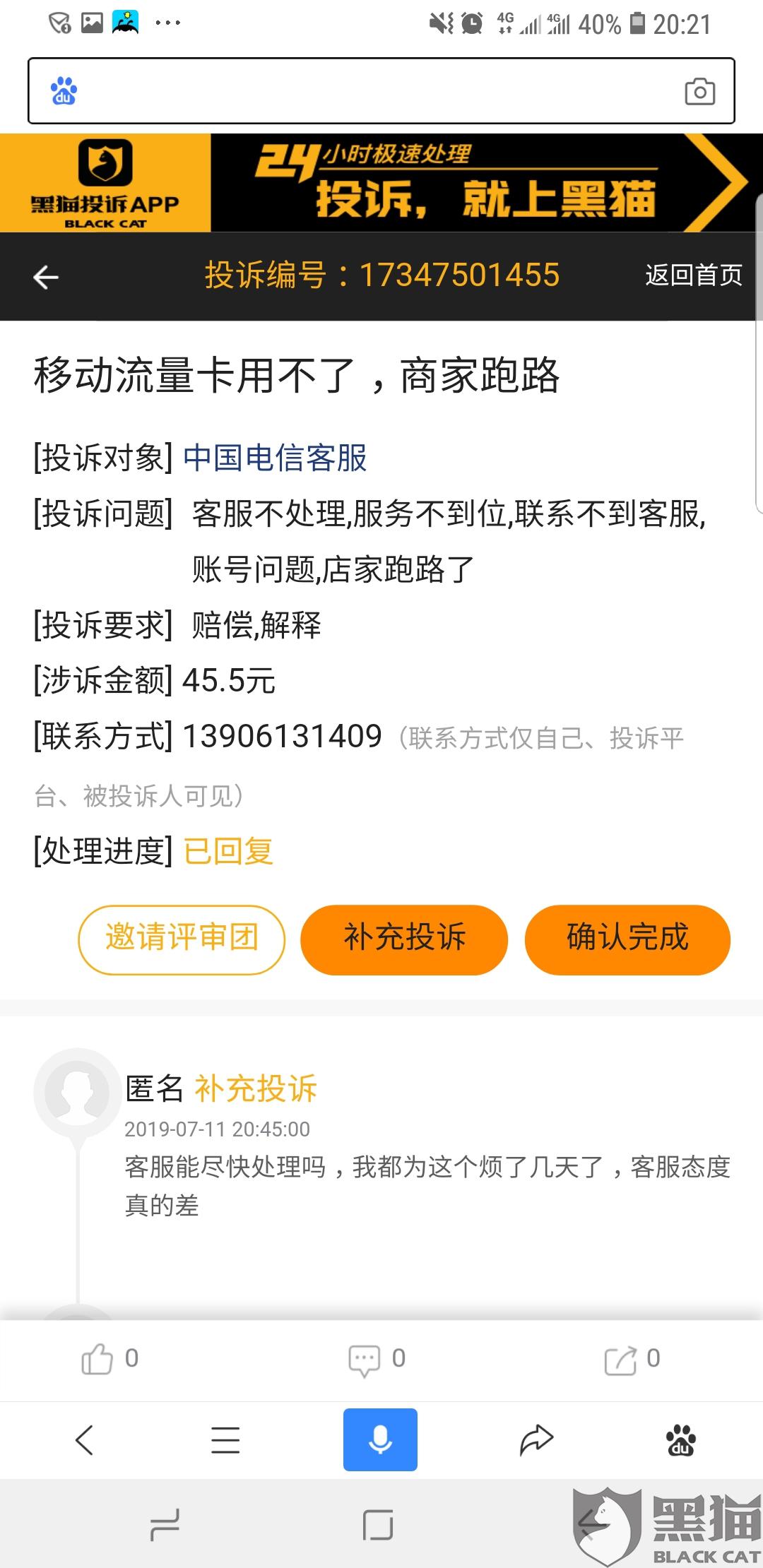763x1568 pixels.
Task: Open Baidu home paw icon
Action: click(680, 1439)
